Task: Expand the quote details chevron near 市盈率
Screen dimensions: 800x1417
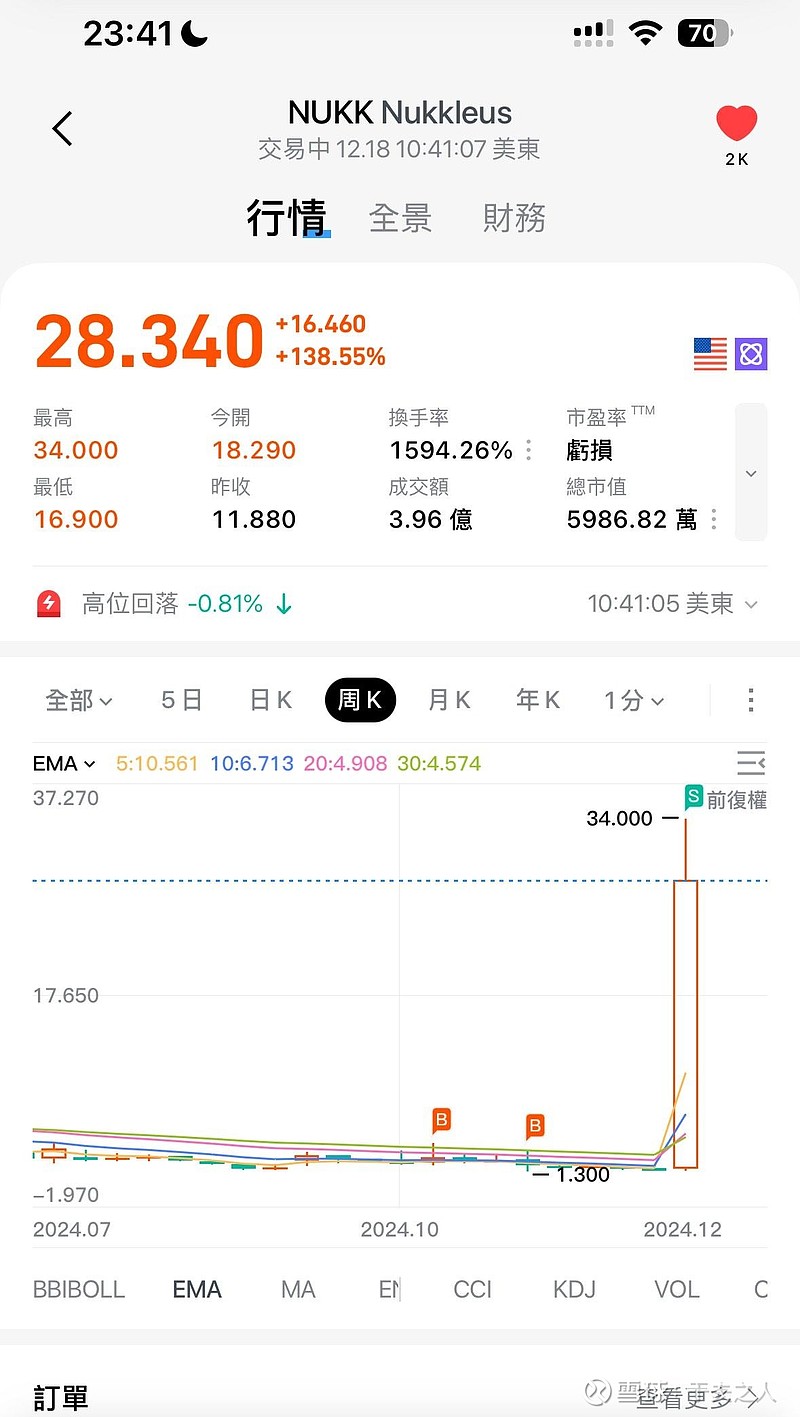Action: point(751,472)
